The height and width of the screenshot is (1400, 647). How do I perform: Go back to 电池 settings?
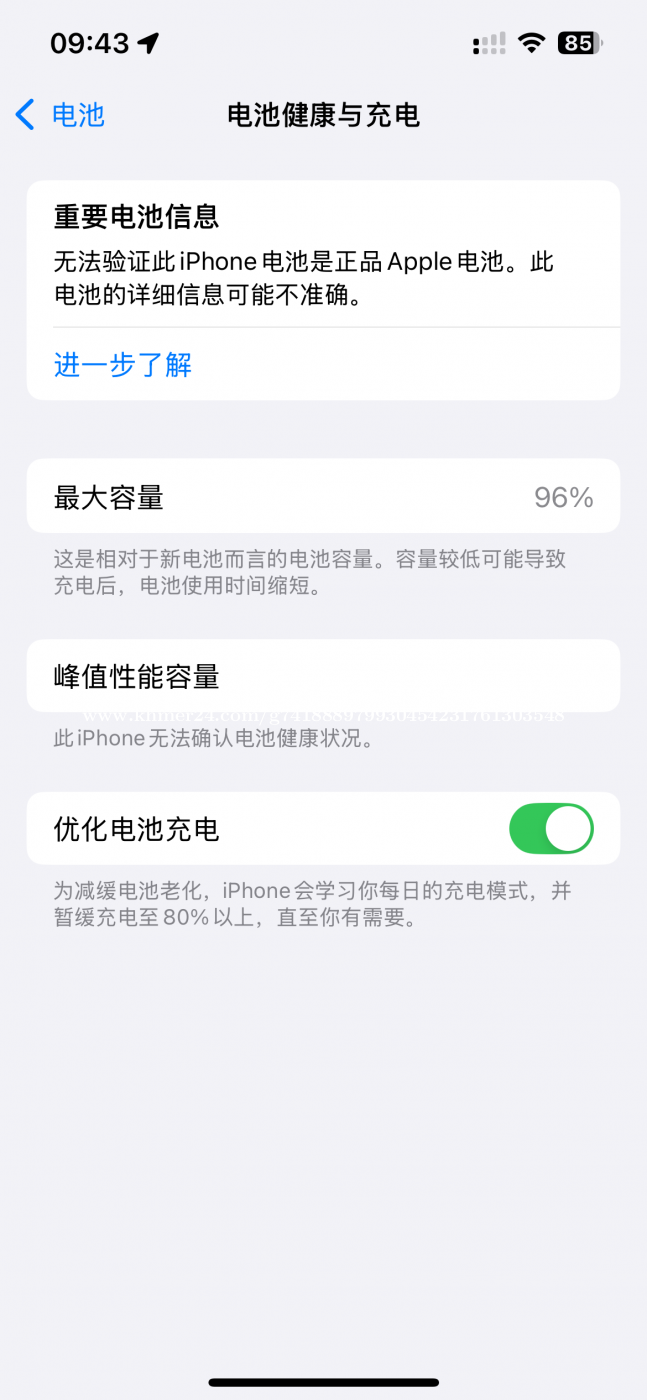pos(60,115)
